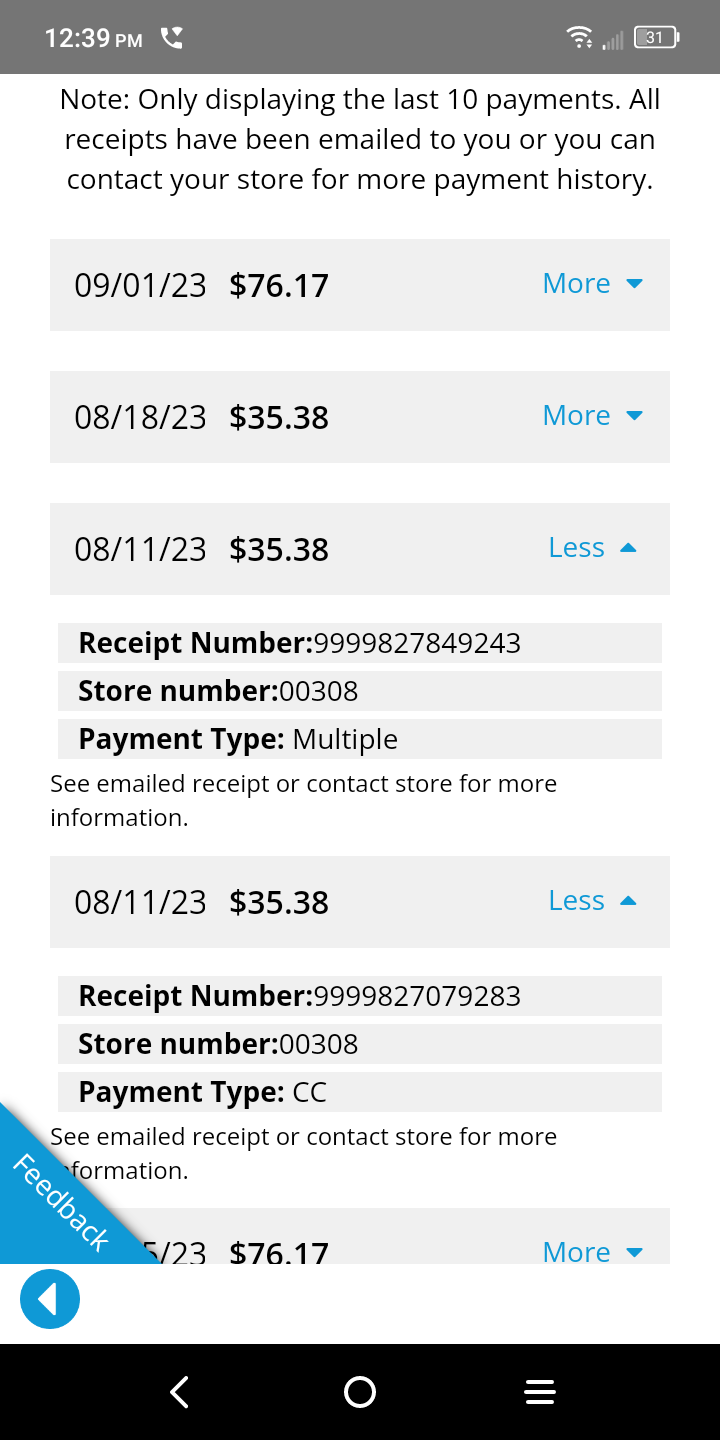Tap the blue circular back arrow button
Screen dimensions: 720x1440
pyautogui.click(x=50, y=1298)
